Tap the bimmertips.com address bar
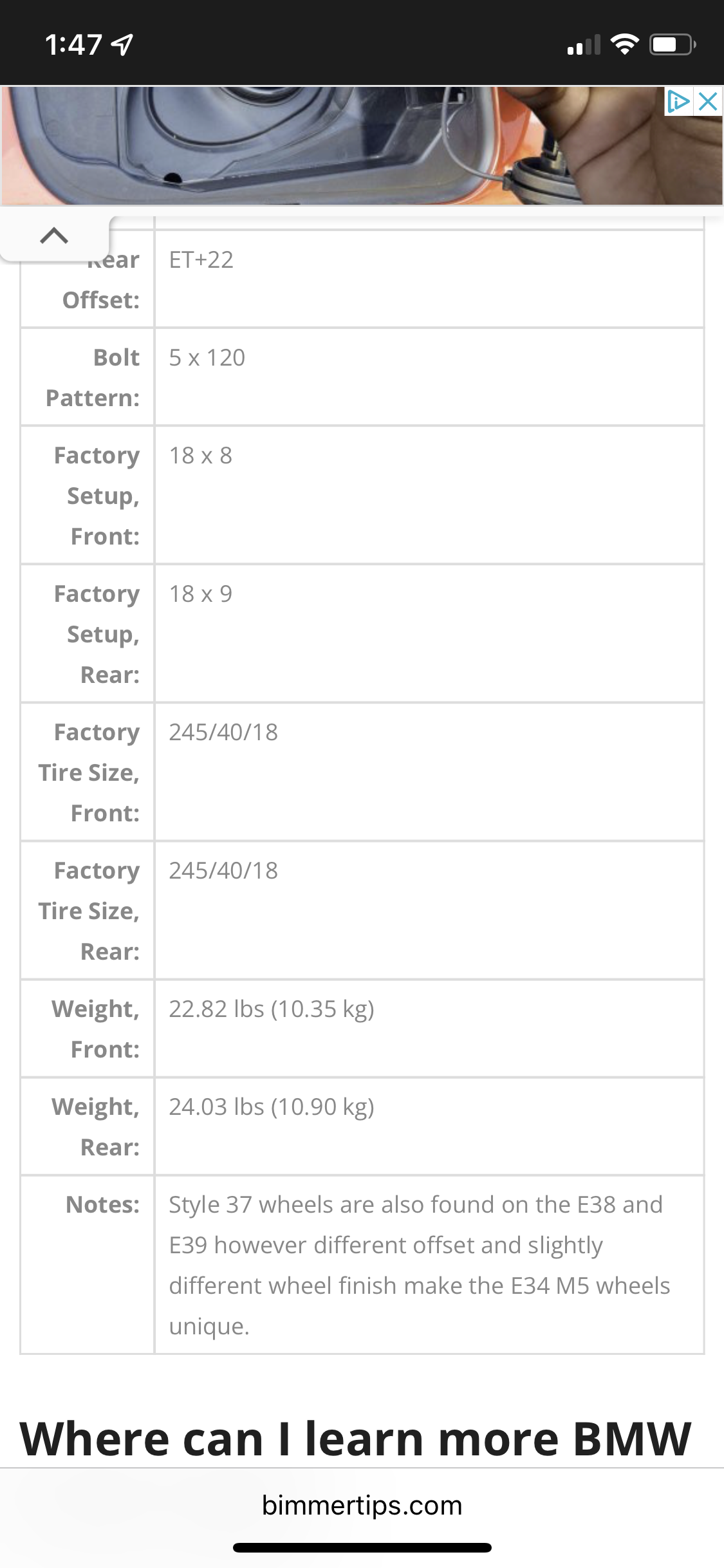The height and width of the screenshot is (1568, 724). pos(362,1506)
